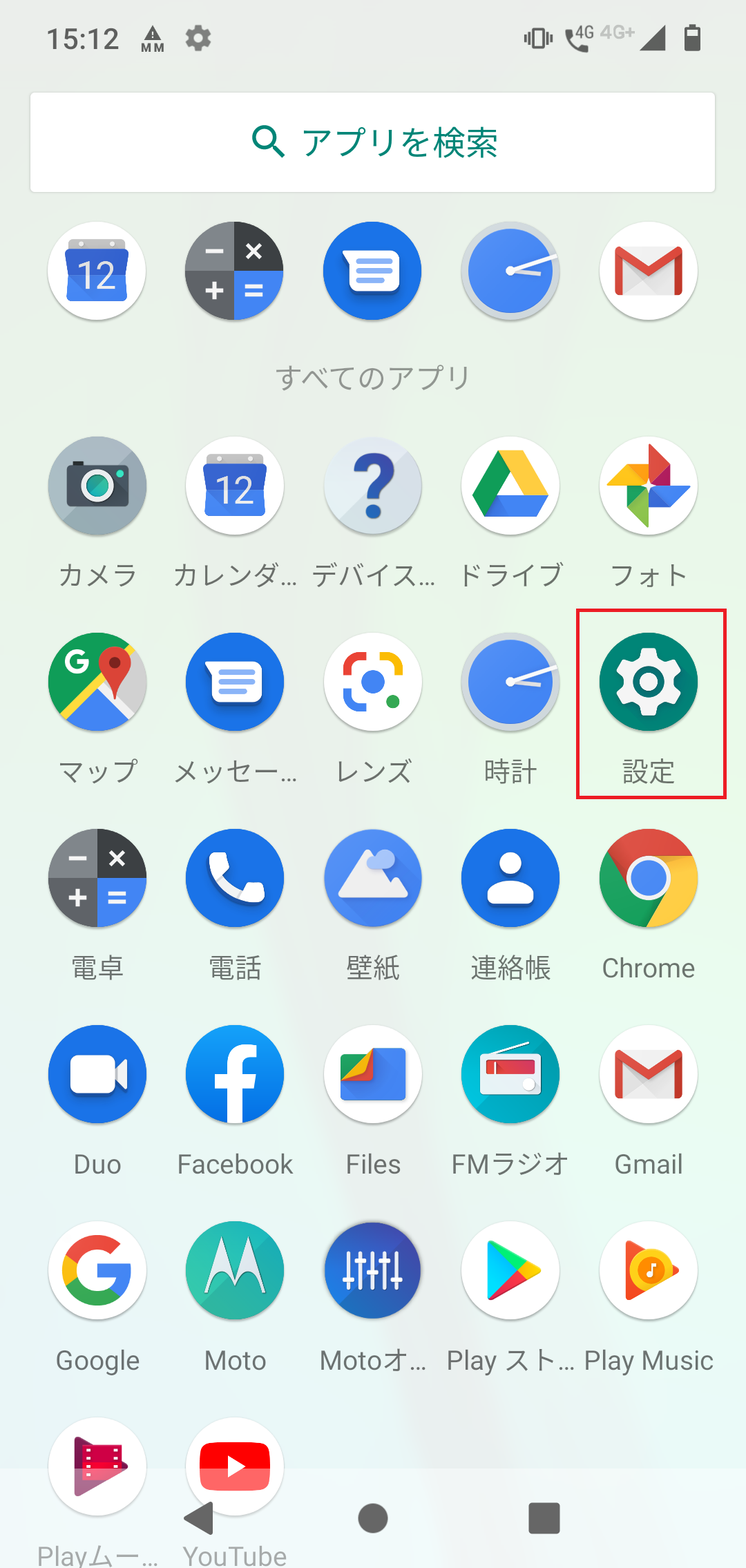Open the Gmail app
Screen dimensions: 746x1568
(x=648, y=1074)
